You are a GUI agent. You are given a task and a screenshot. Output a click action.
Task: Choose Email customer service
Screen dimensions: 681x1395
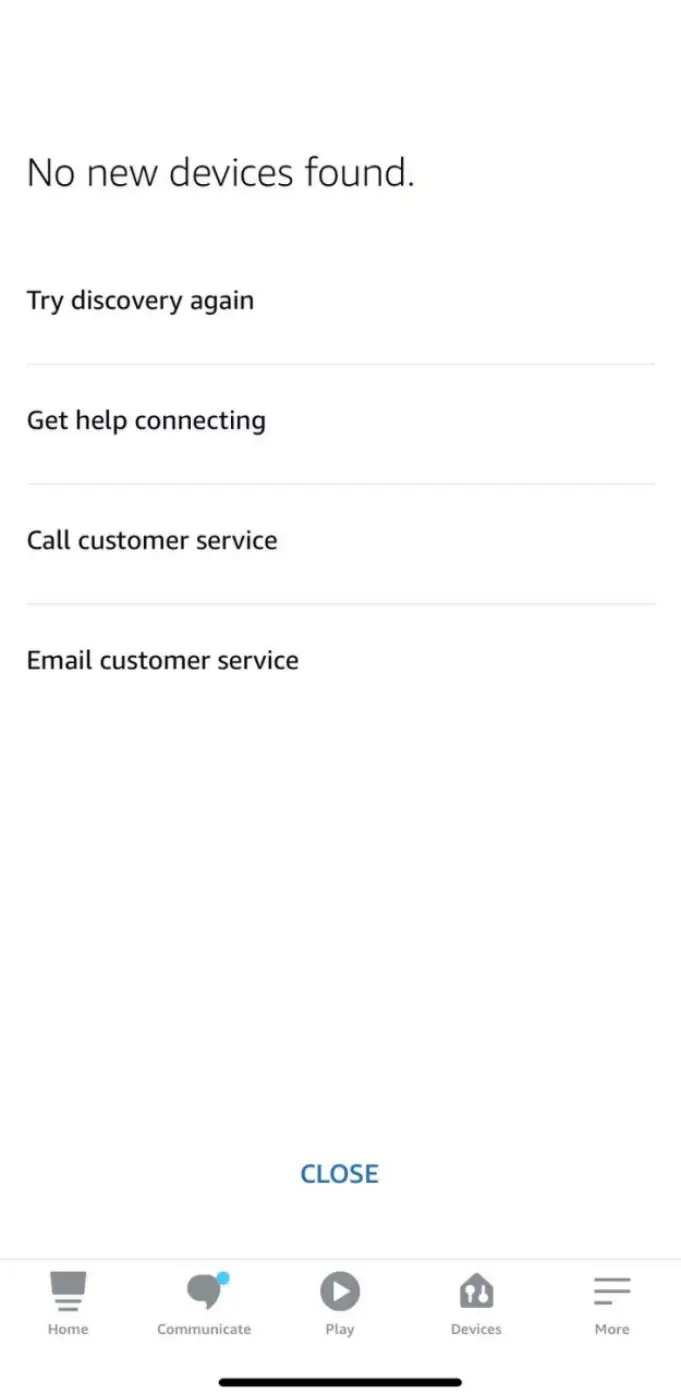(x=162, y=661)
